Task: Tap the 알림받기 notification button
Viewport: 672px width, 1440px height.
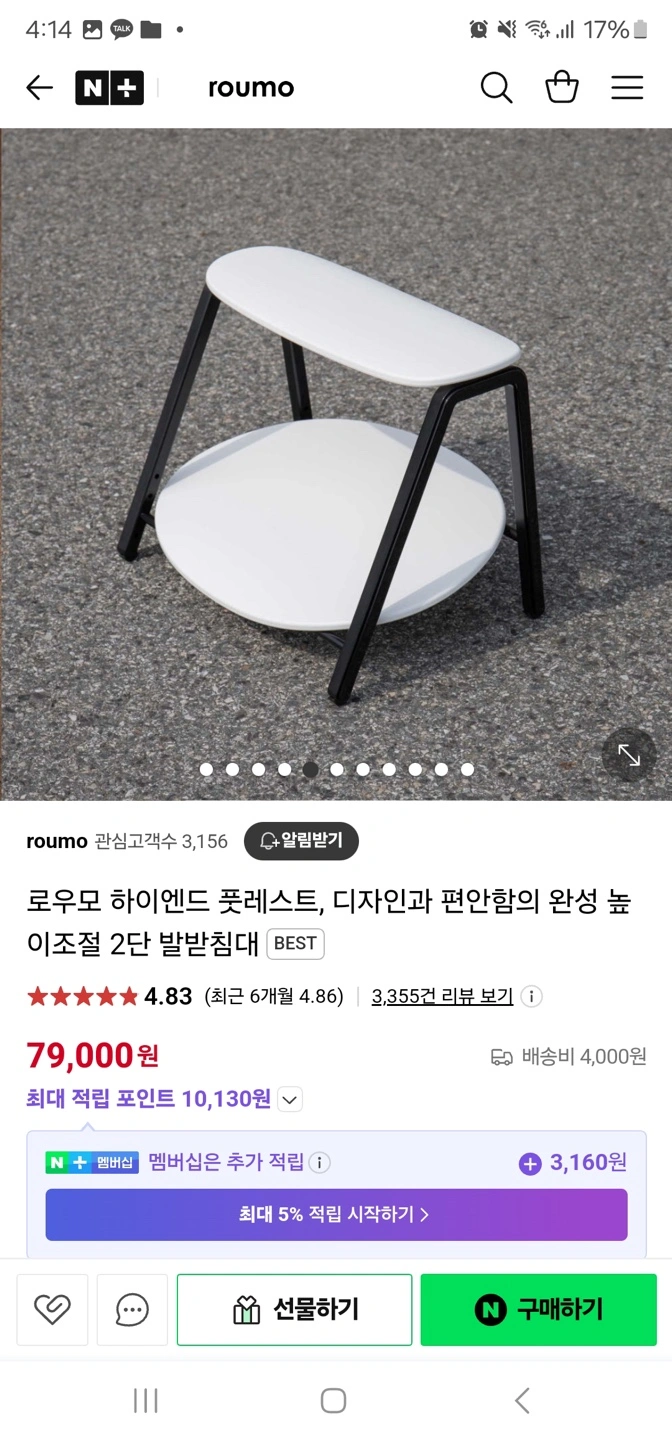Action: [x=301, y=841]
